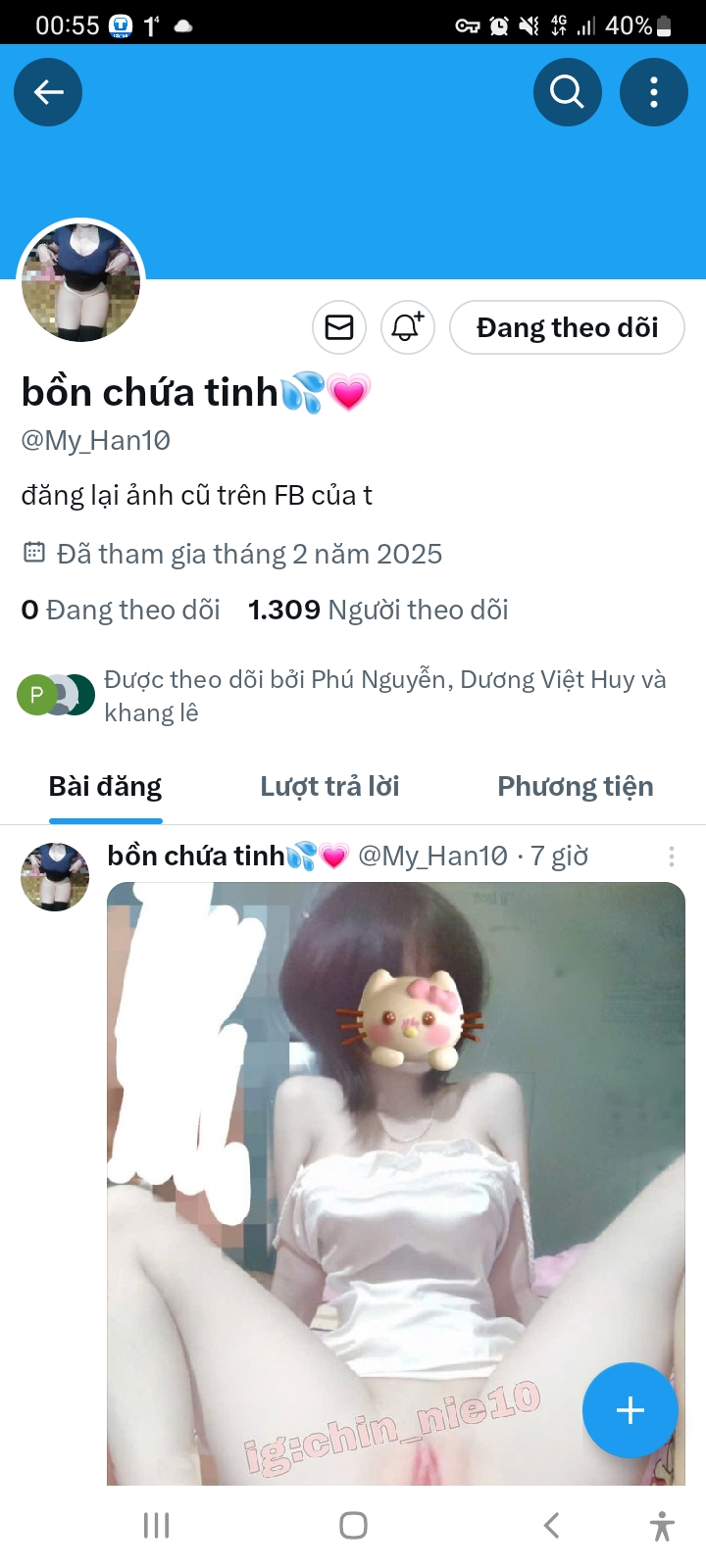Send a direct message via envelope icon

[x=339, y=327]
